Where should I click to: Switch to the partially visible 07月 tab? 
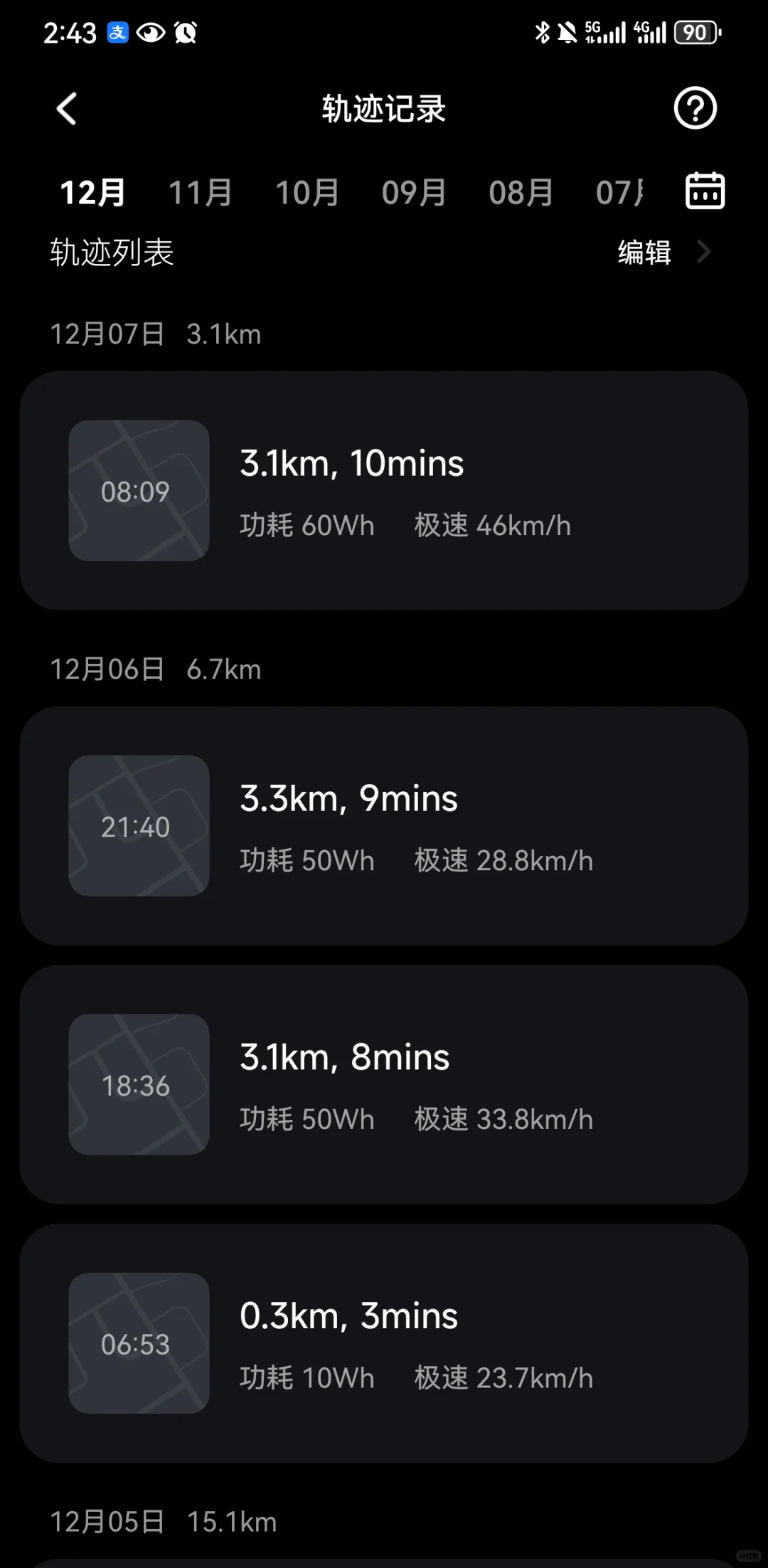[x=620, y=193]
